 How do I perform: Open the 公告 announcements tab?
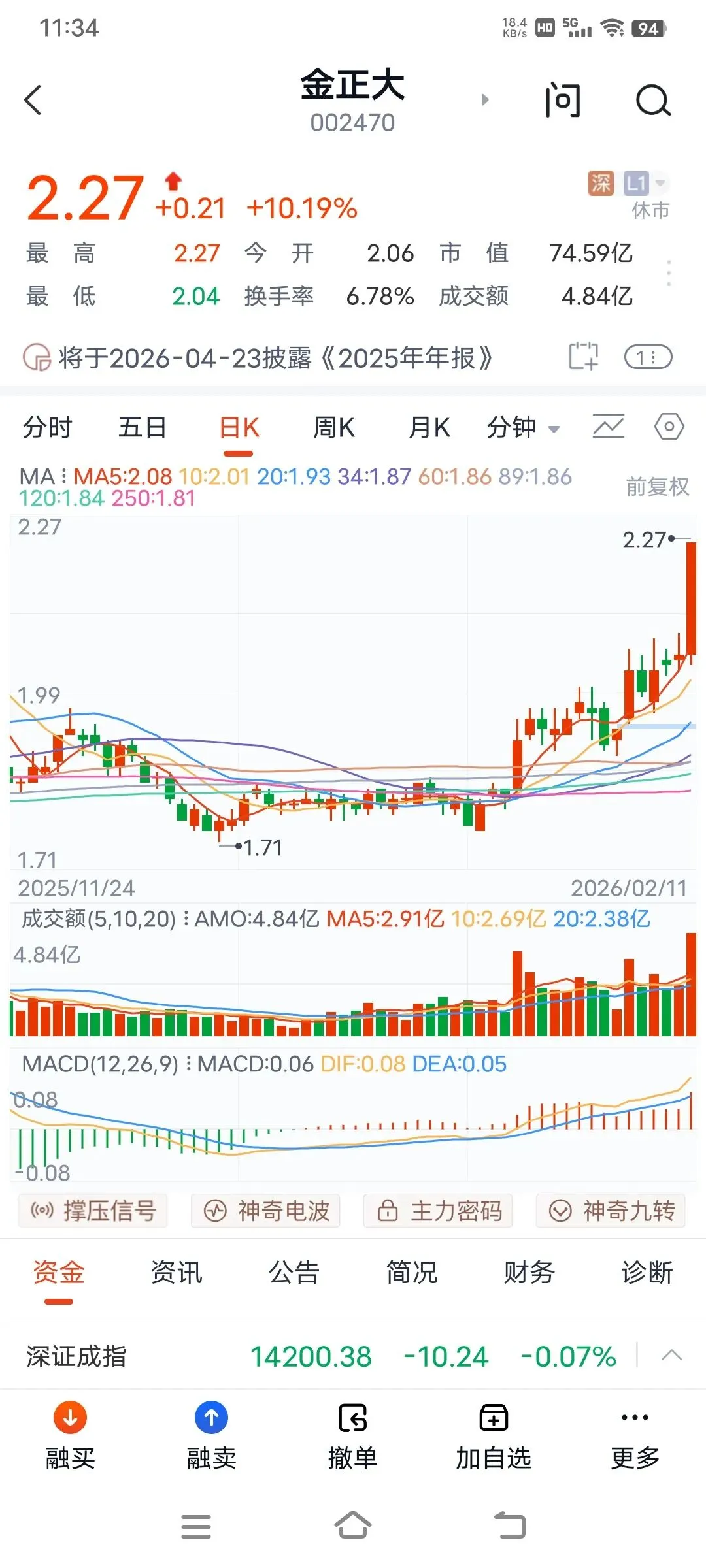coord(294,1273)
